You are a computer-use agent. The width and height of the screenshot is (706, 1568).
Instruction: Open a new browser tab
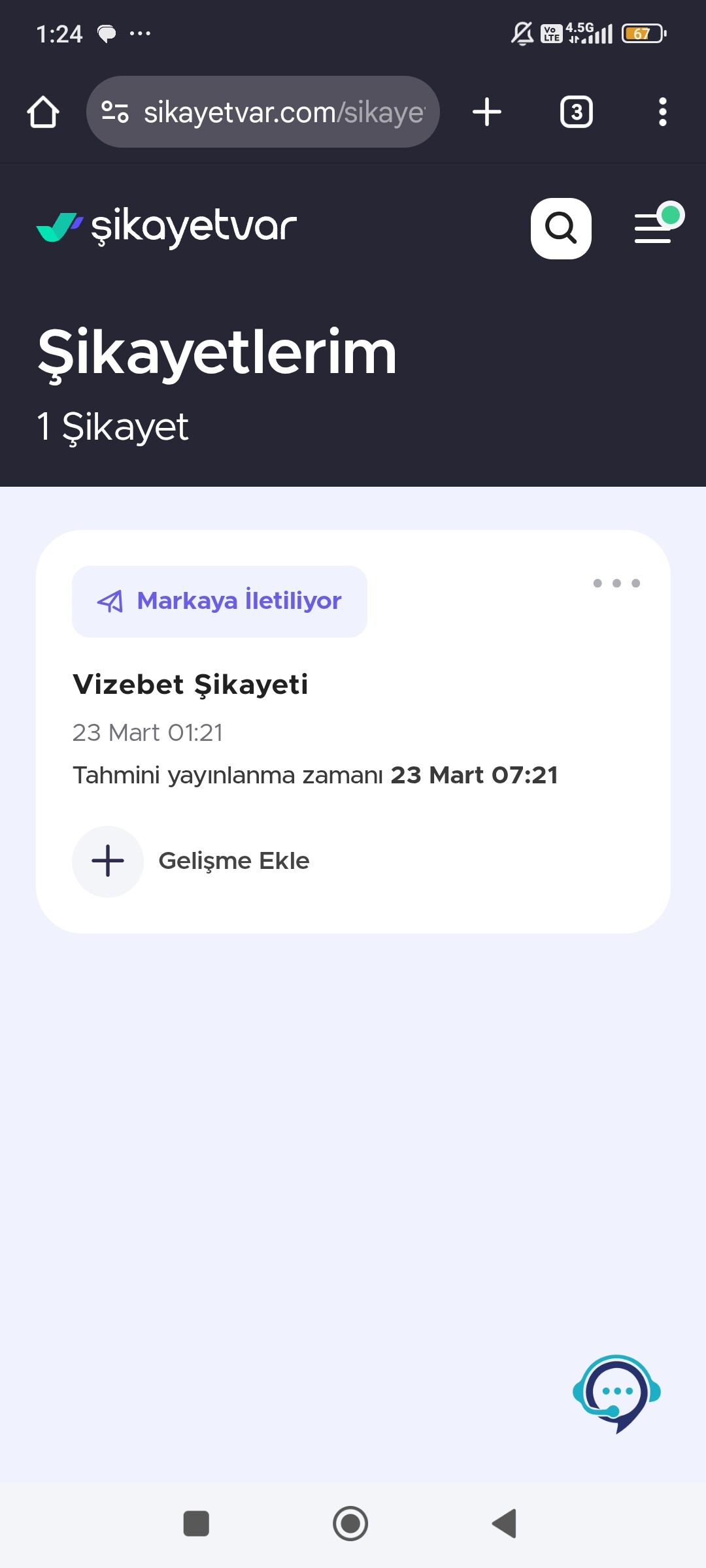click(487, 112)
